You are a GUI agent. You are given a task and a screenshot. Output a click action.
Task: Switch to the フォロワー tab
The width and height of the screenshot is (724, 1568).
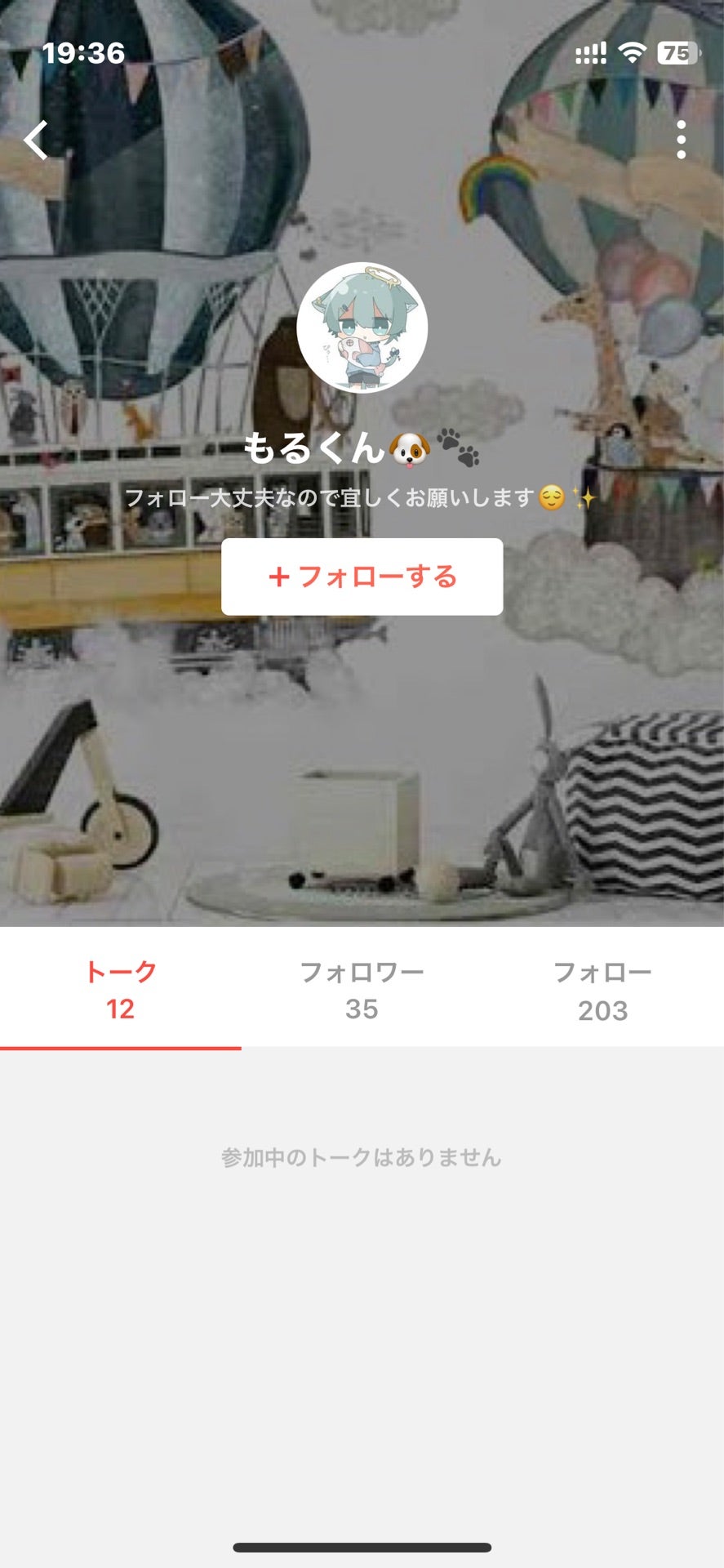tap(362, 989)
